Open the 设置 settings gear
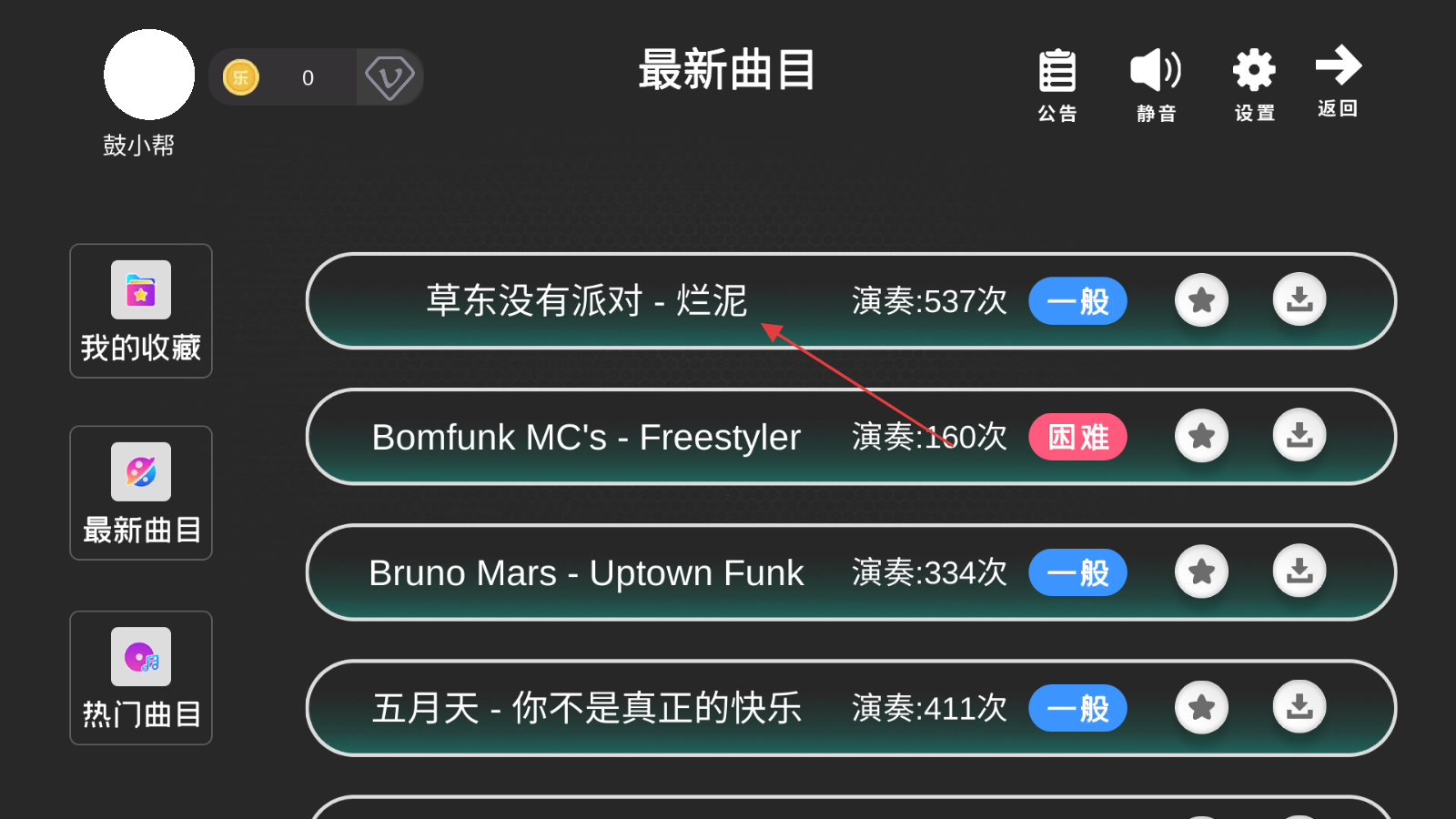 coord(1254,84)
